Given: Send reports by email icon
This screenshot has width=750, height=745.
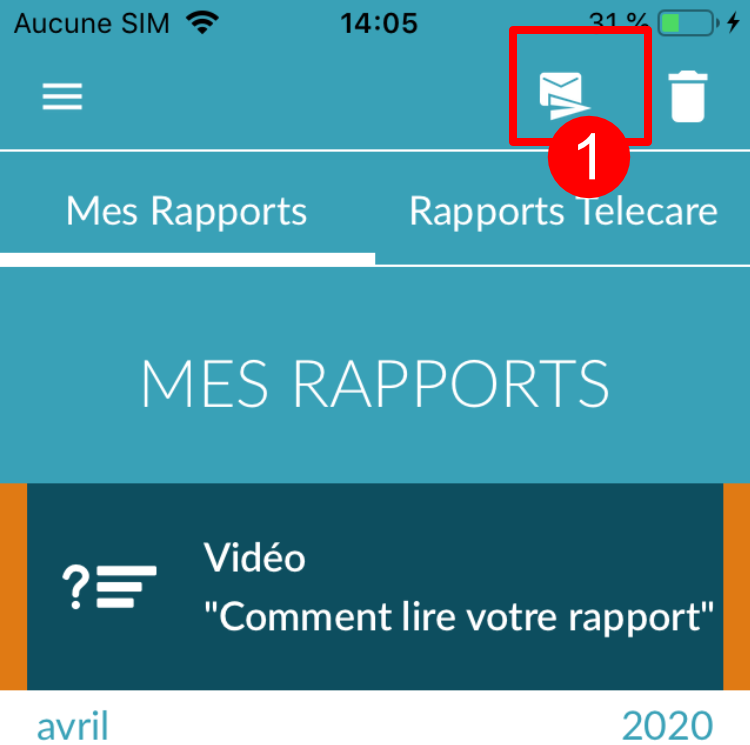Looking at the screenshot, I should point(564,95).
